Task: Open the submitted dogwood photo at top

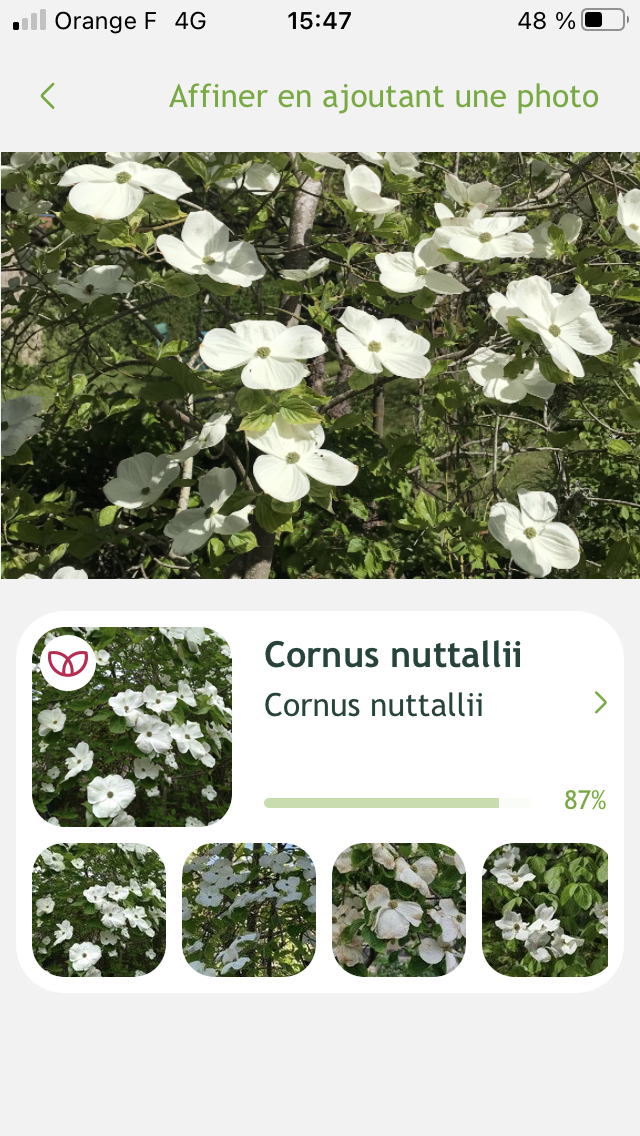Action: click(x=320, y=365)
